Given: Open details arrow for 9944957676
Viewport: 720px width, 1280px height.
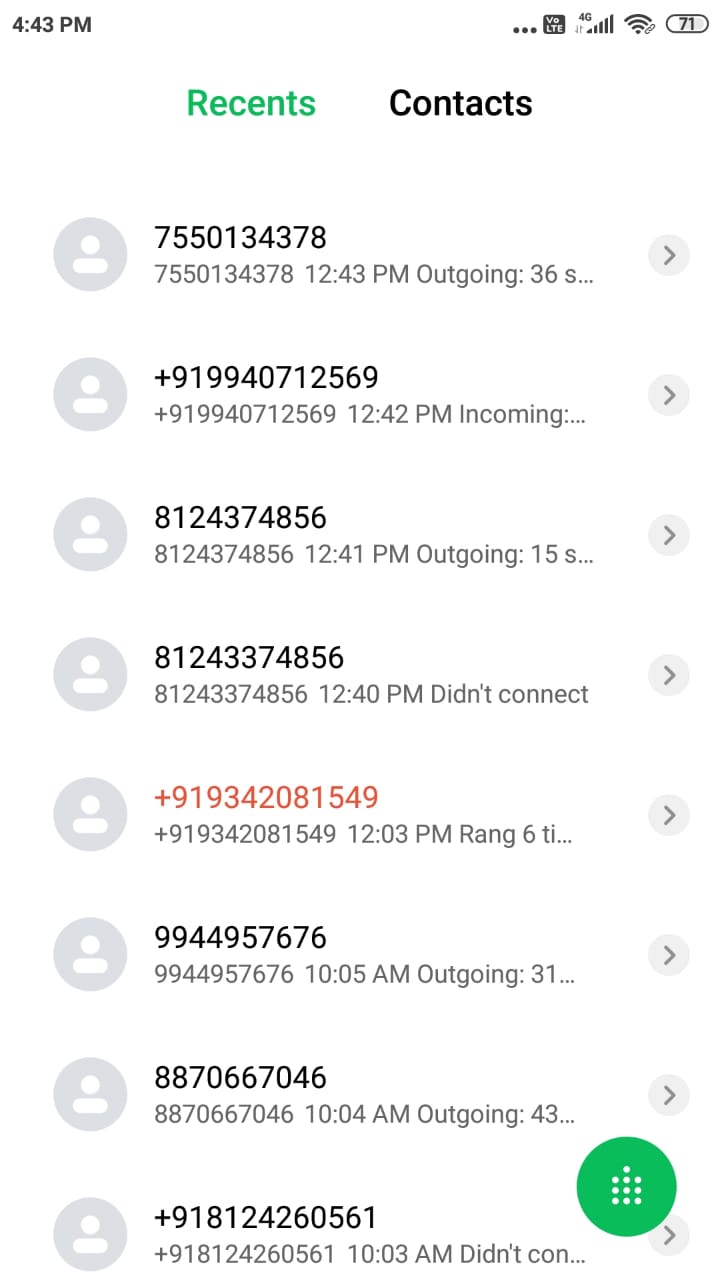Looking at the screenshot, I should pos(669,956).
